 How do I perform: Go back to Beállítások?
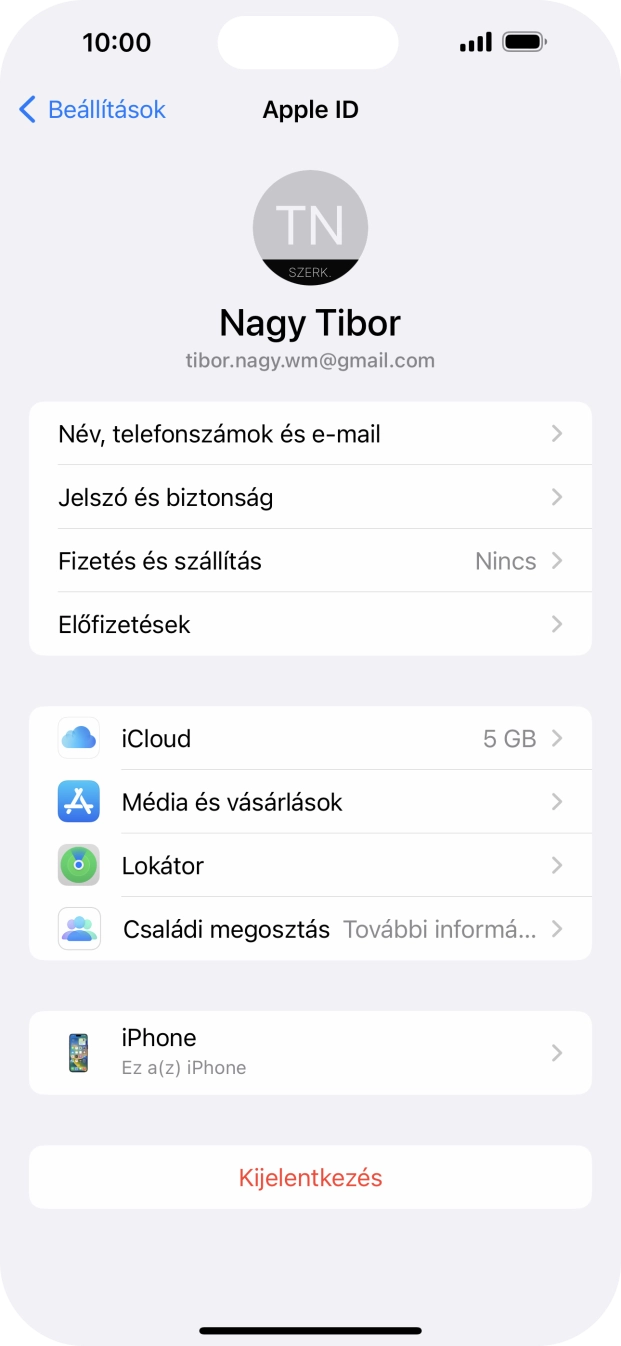92,110
